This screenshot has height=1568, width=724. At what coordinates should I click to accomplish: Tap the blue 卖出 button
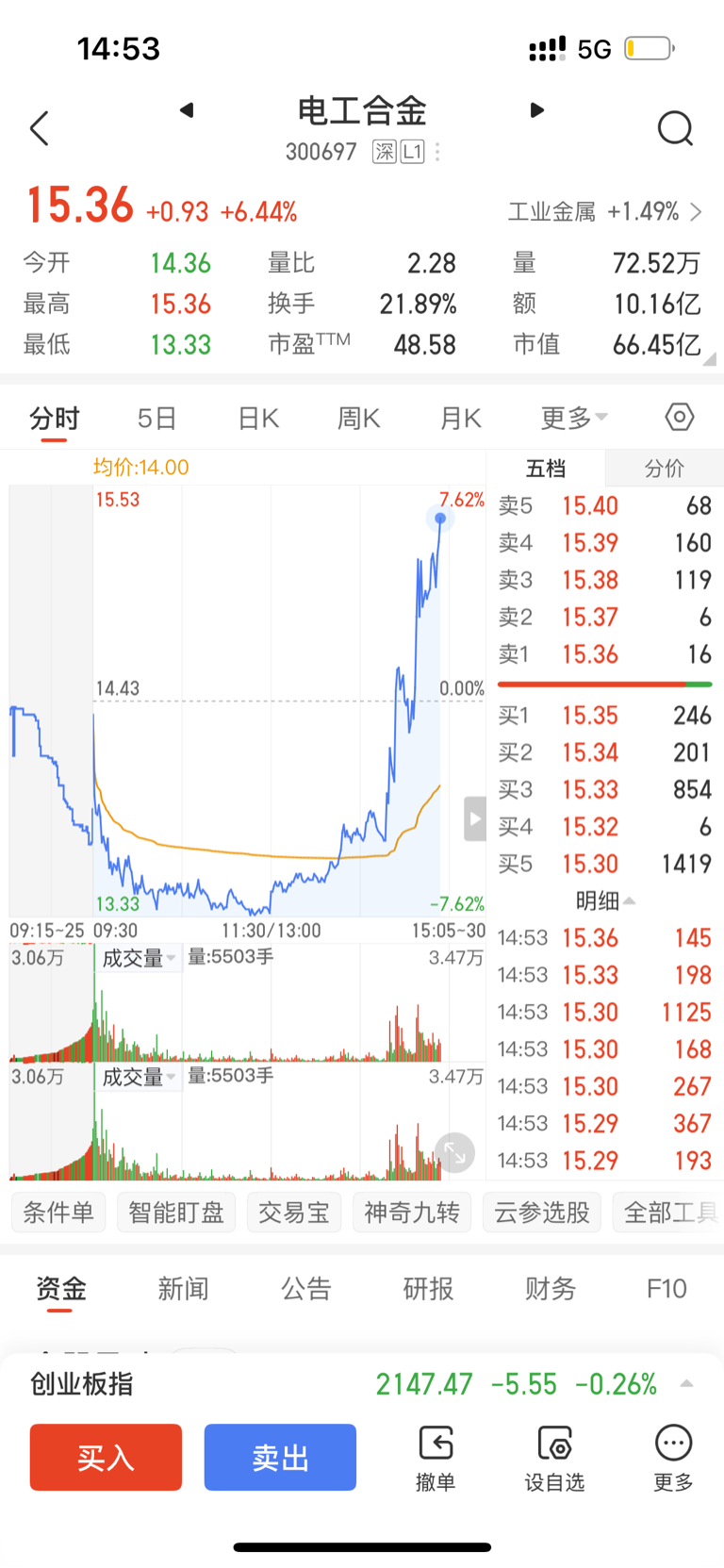click(280, 1458)
